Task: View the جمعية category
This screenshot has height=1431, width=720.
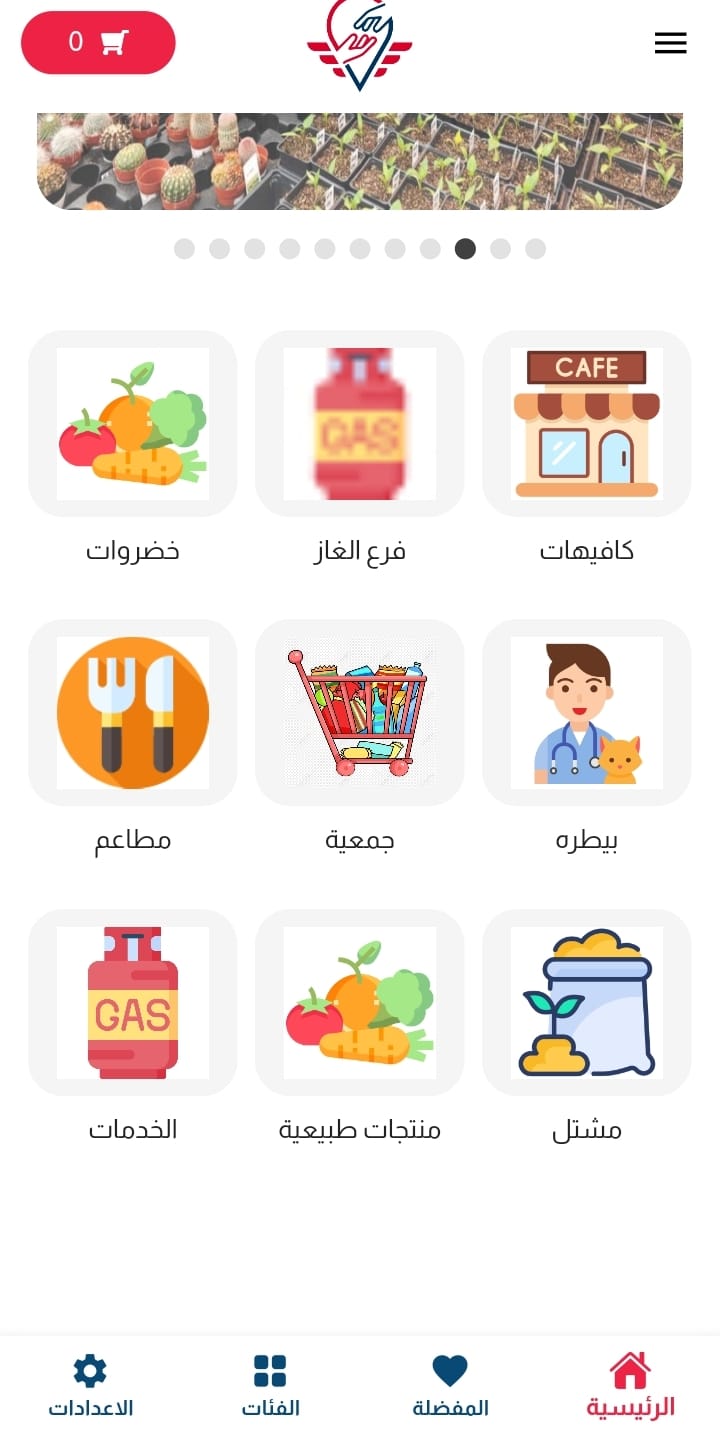Action: [x=360, y=712]
